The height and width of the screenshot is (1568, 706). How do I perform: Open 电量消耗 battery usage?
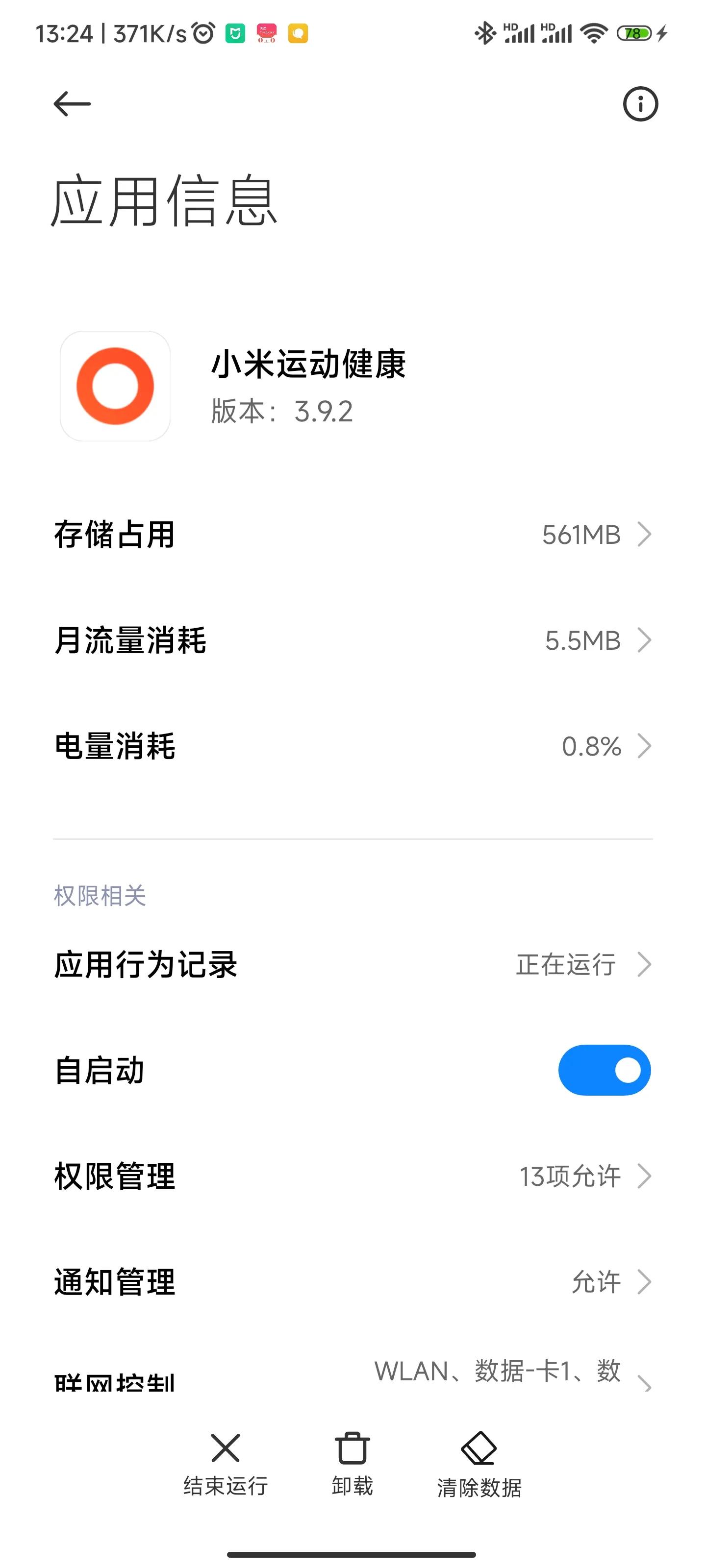point(353,746)
